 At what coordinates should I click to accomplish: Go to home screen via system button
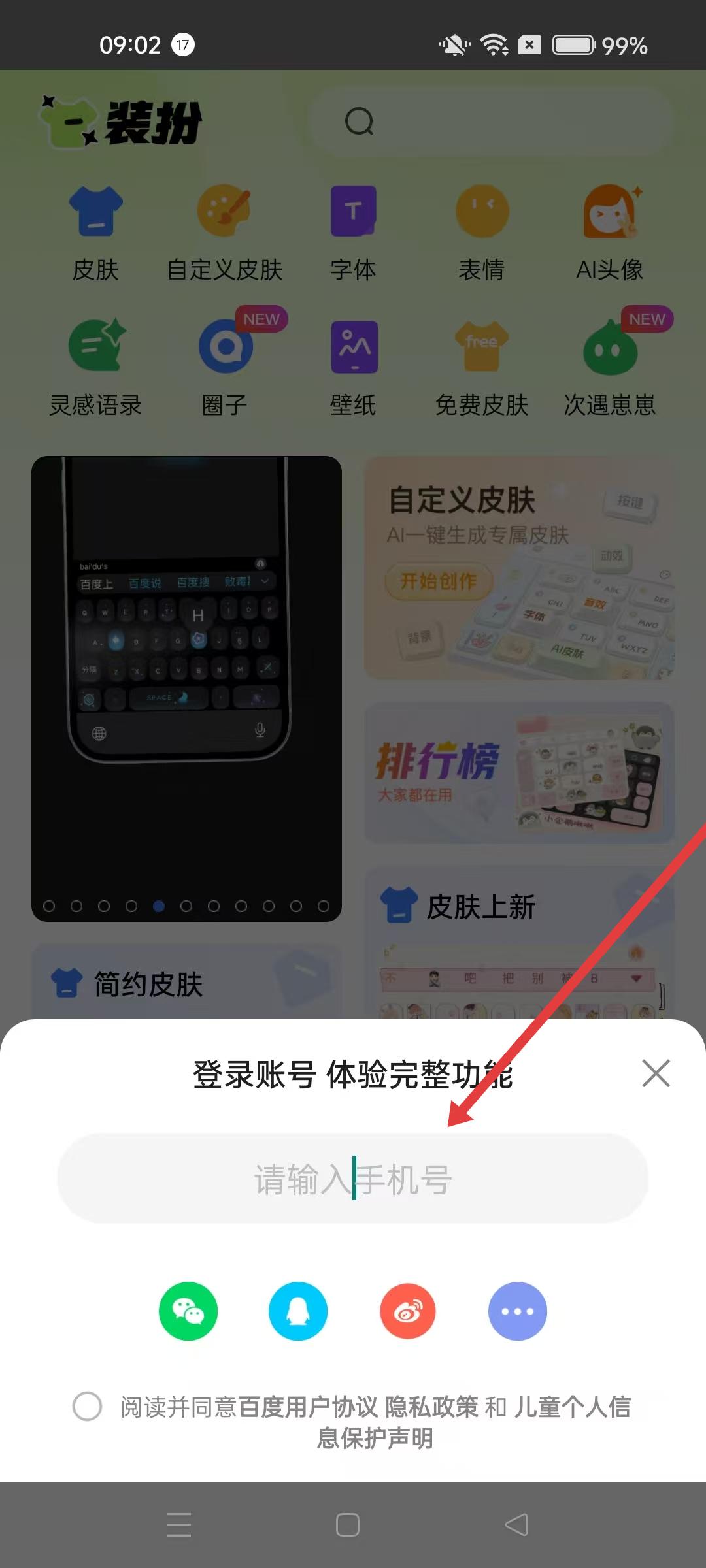pyautogui.click(x=348, y=1525)
